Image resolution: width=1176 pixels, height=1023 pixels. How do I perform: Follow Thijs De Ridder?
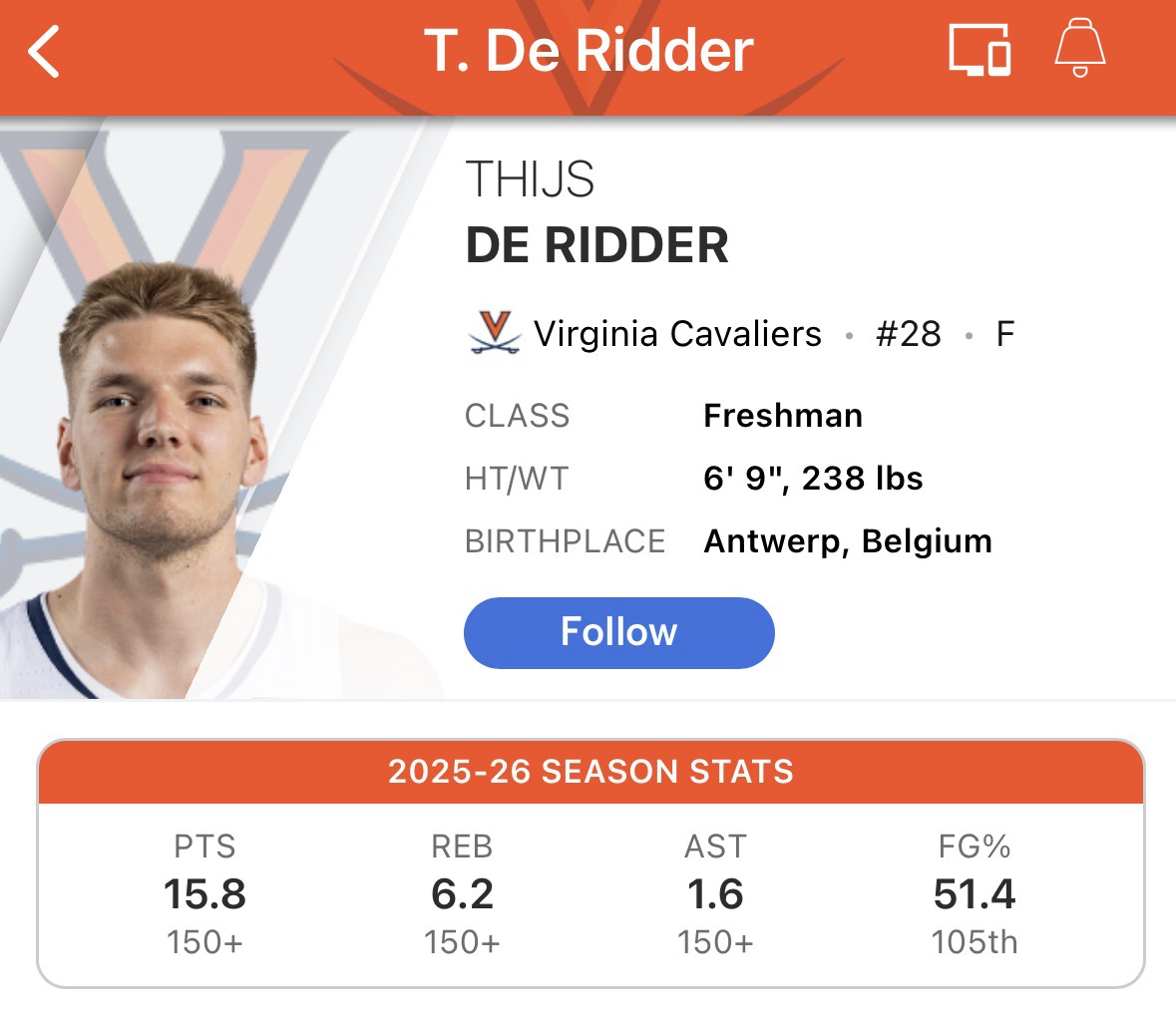618,632
